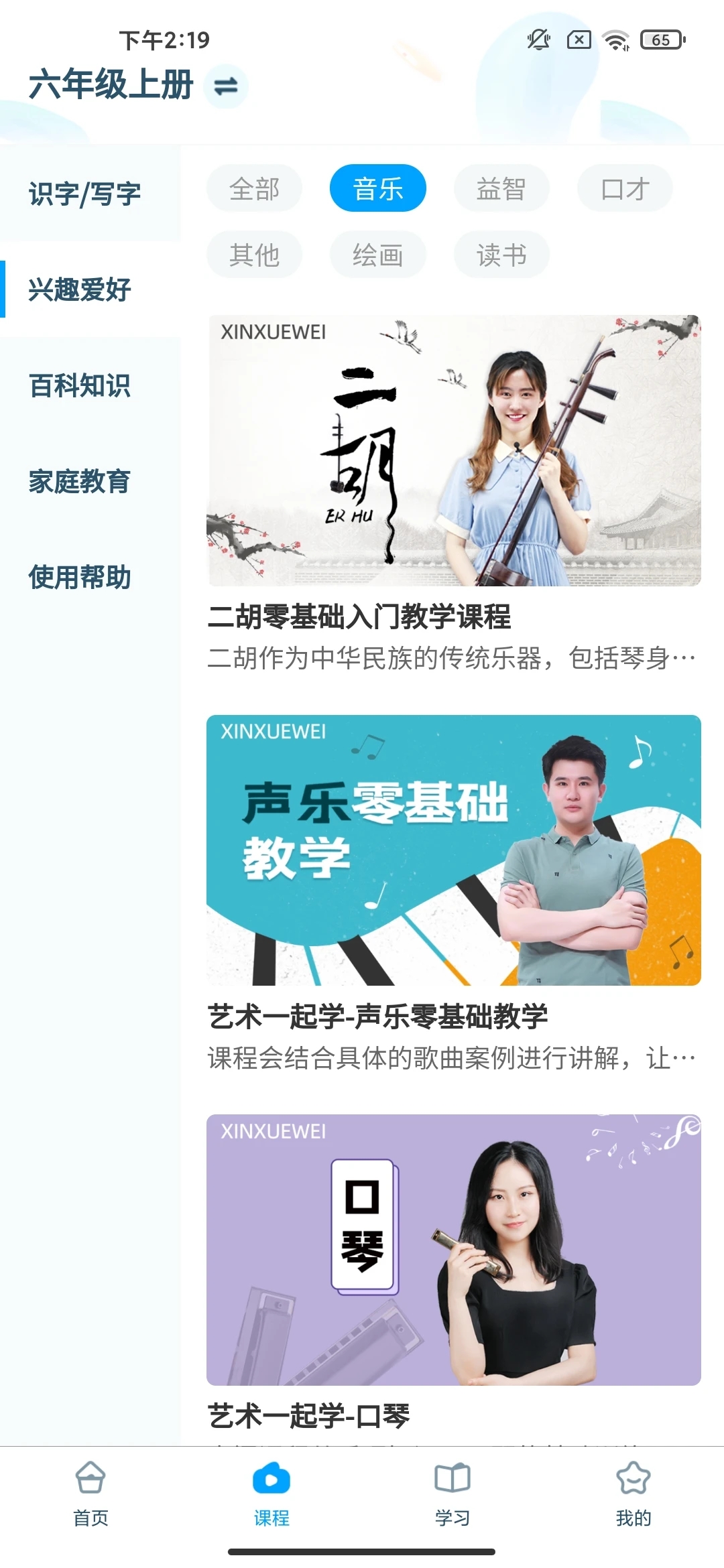Image resolution: width=724 pixels, height=1568 pixels.
Task: Select the 全部 filter chip
Action: [x=255, y=188]
